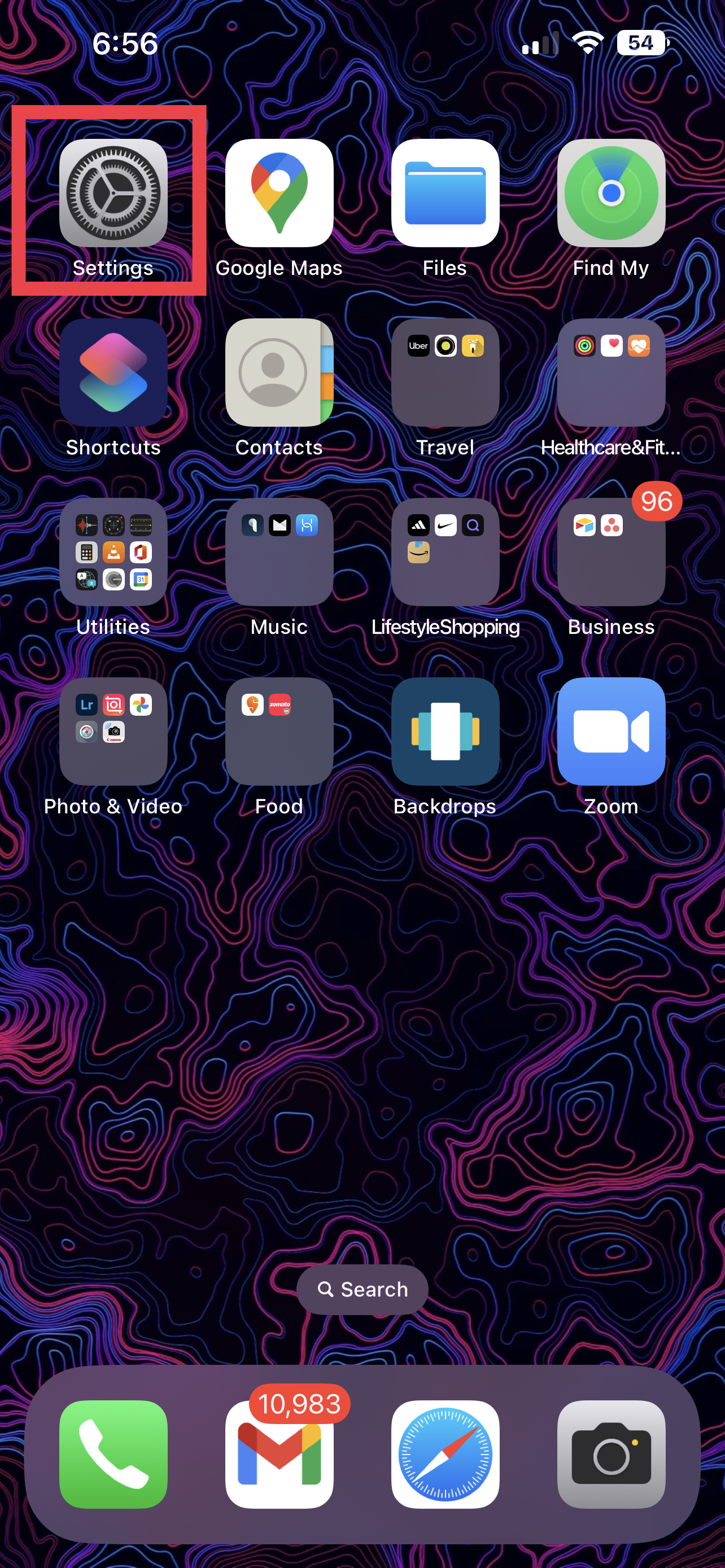The width and height of the screenshot is (725, 1568).
Task: Launch Google Maps
Action: tap(279, 193)
